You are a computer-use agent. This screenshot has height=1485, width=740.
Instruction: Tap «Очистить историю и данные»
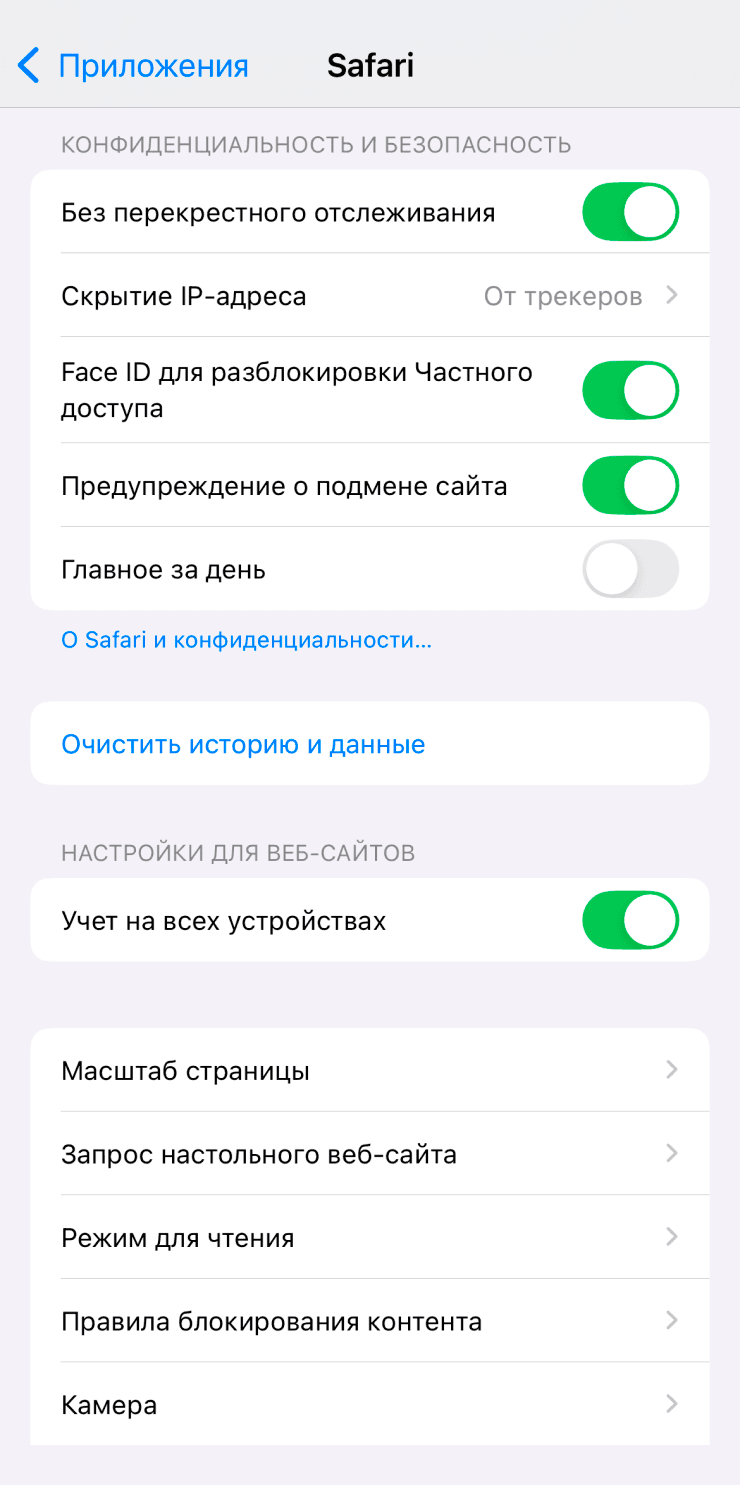(243, 743)
